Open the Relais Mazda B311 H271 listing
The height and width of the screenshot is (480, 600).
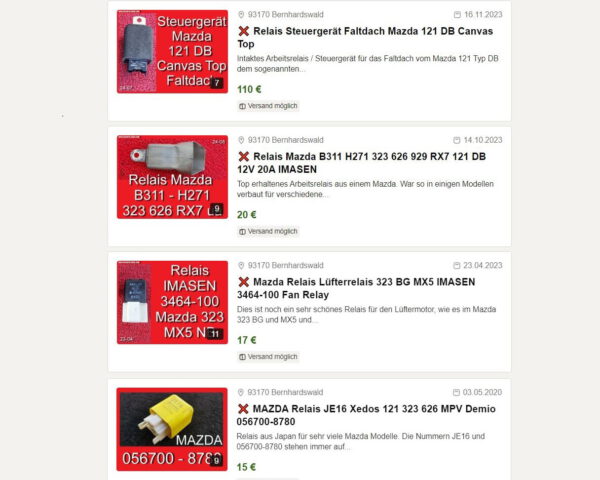coord(368,163)
